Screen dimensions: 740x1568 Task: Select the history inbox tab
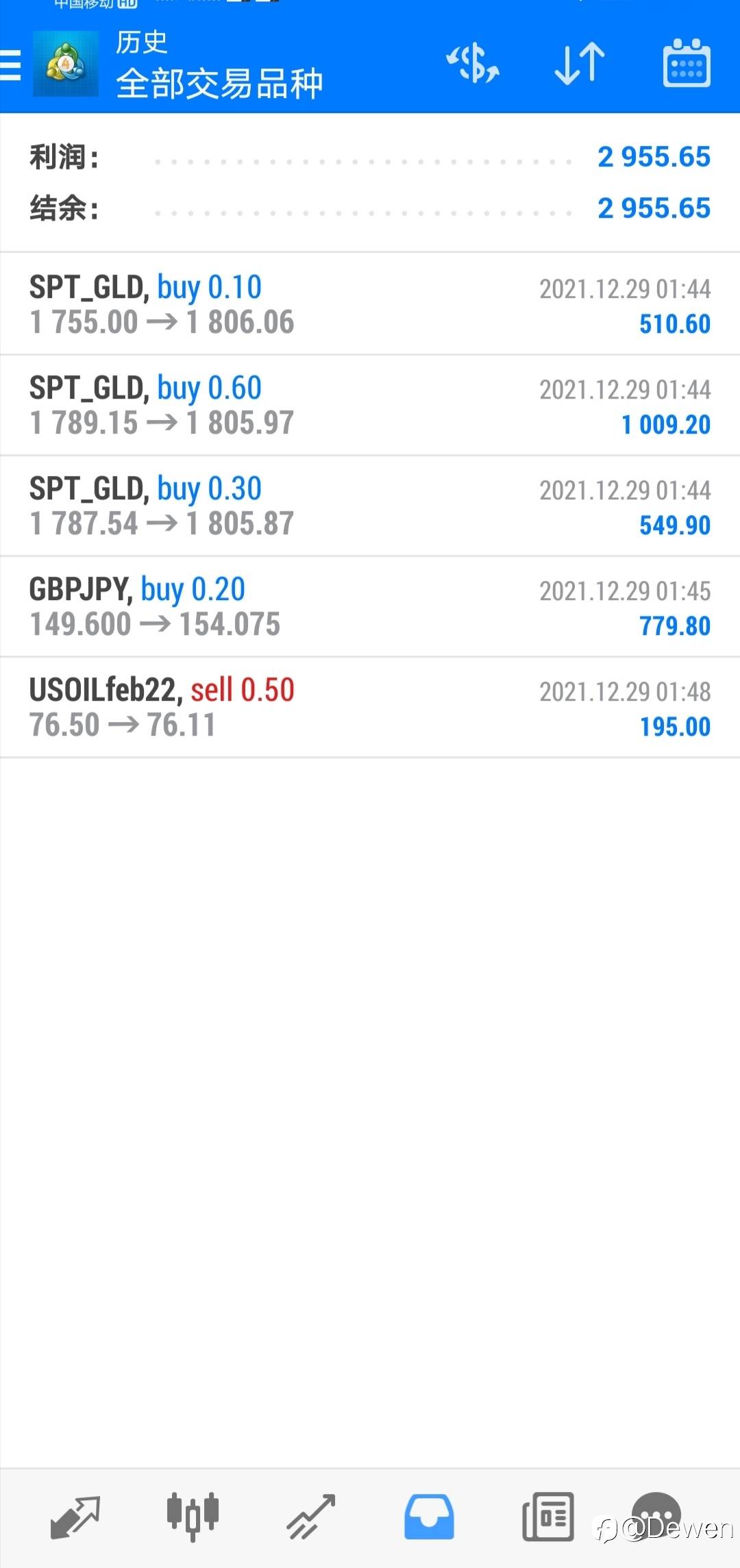(429, 1517)
